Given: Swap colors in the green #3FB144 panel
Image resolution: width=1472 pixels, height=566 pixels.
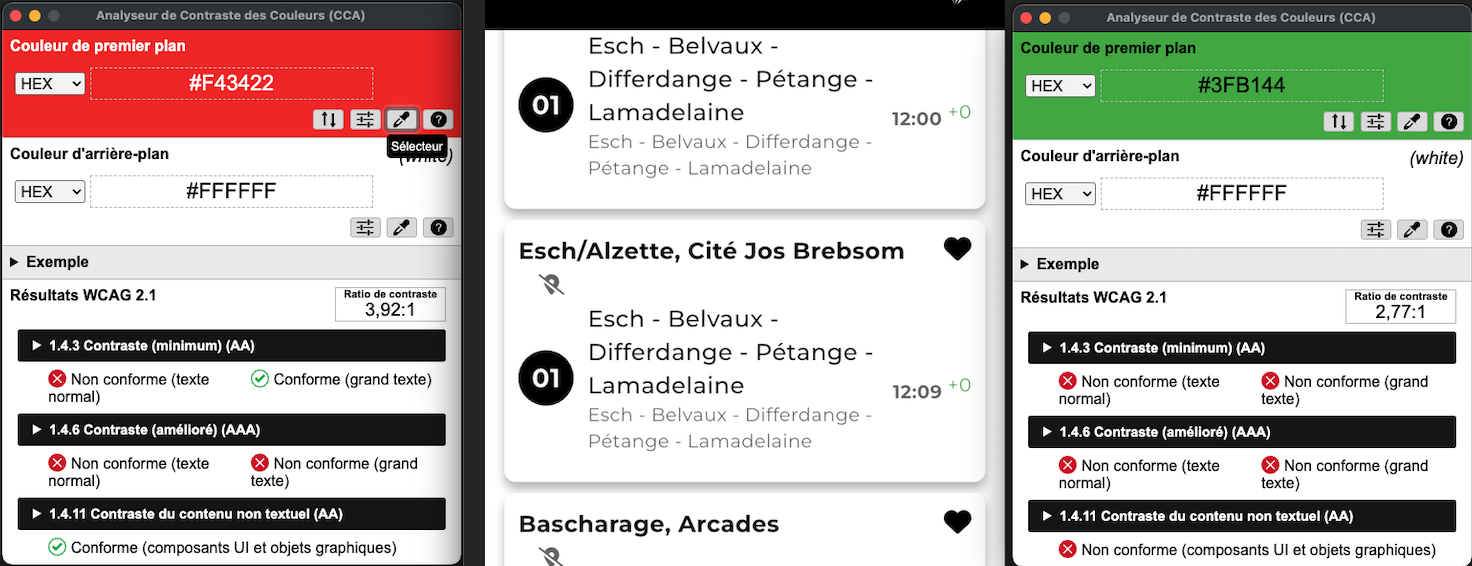Looking at the screenshot, I should pos(1338,122).
